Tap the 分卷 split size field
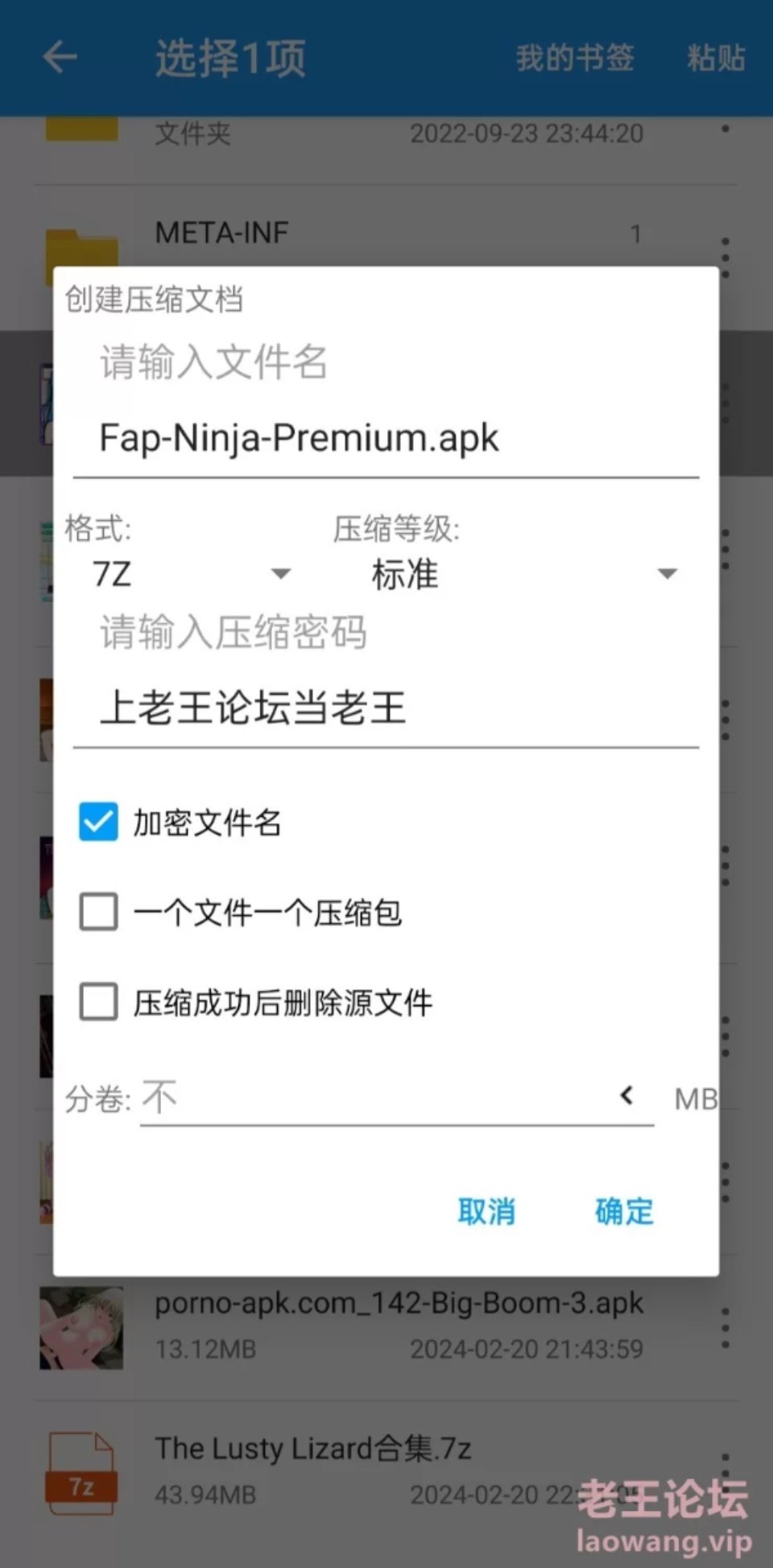 370,1098
